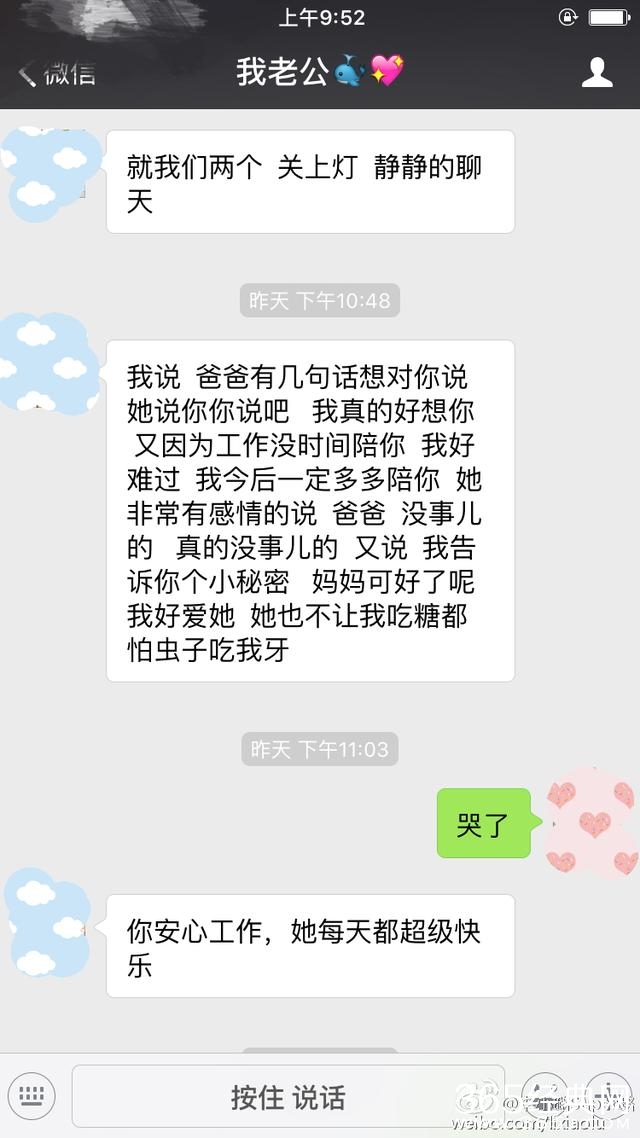640x1138 pixels.
Task: Open the sender avatar beside 哭了
Action: click(x=591, y=823)
